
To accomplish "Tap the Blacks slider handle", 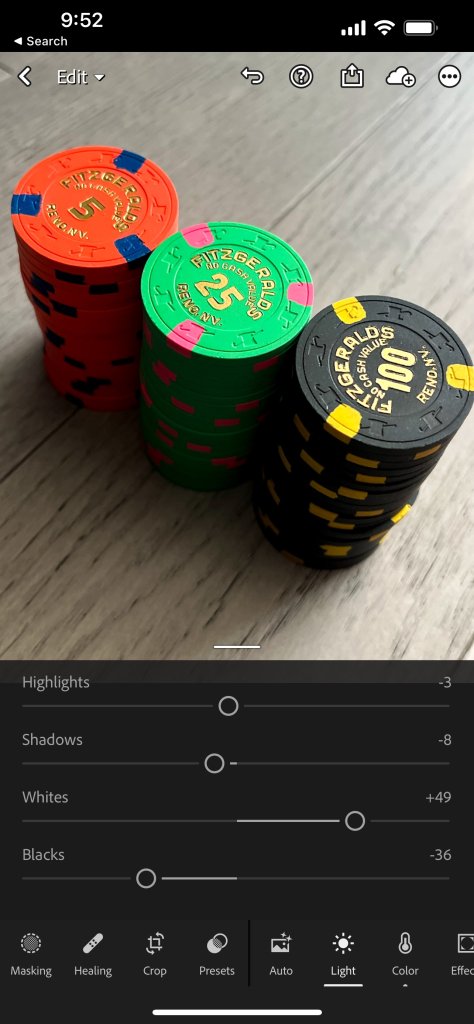I will point(146,878).
